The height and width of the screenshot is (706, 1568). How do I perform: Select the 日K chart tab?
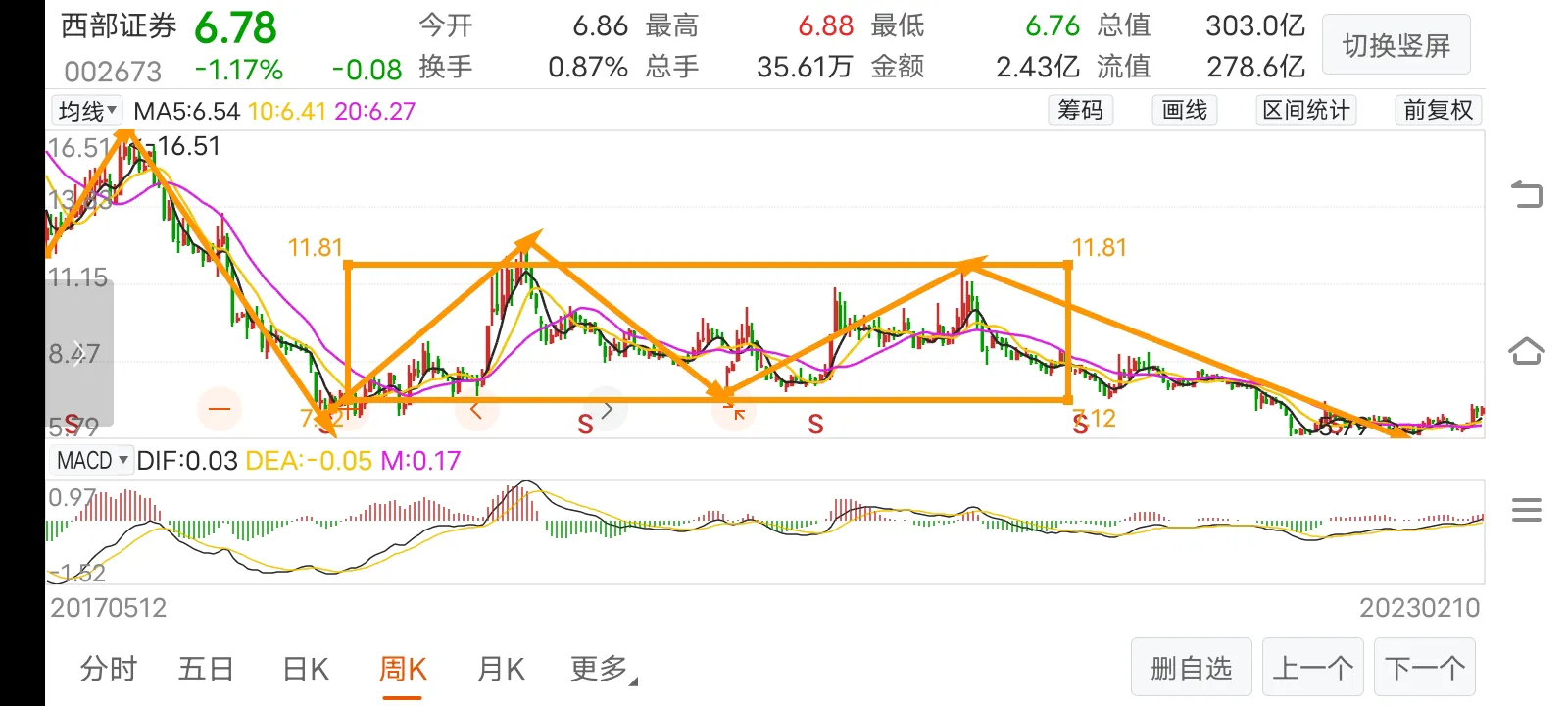(x=305, y=669)
